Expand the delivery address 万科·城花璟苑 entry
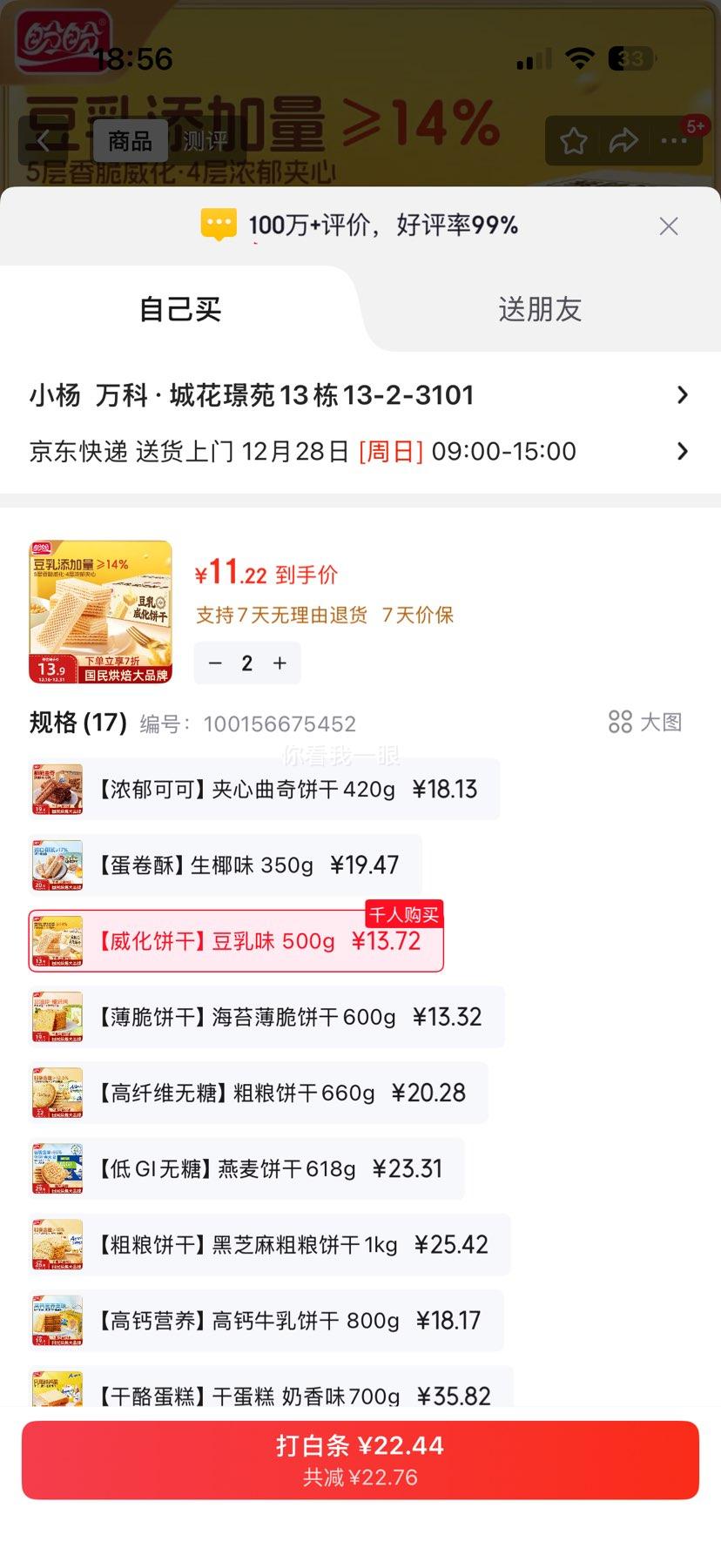 (360, 394)
